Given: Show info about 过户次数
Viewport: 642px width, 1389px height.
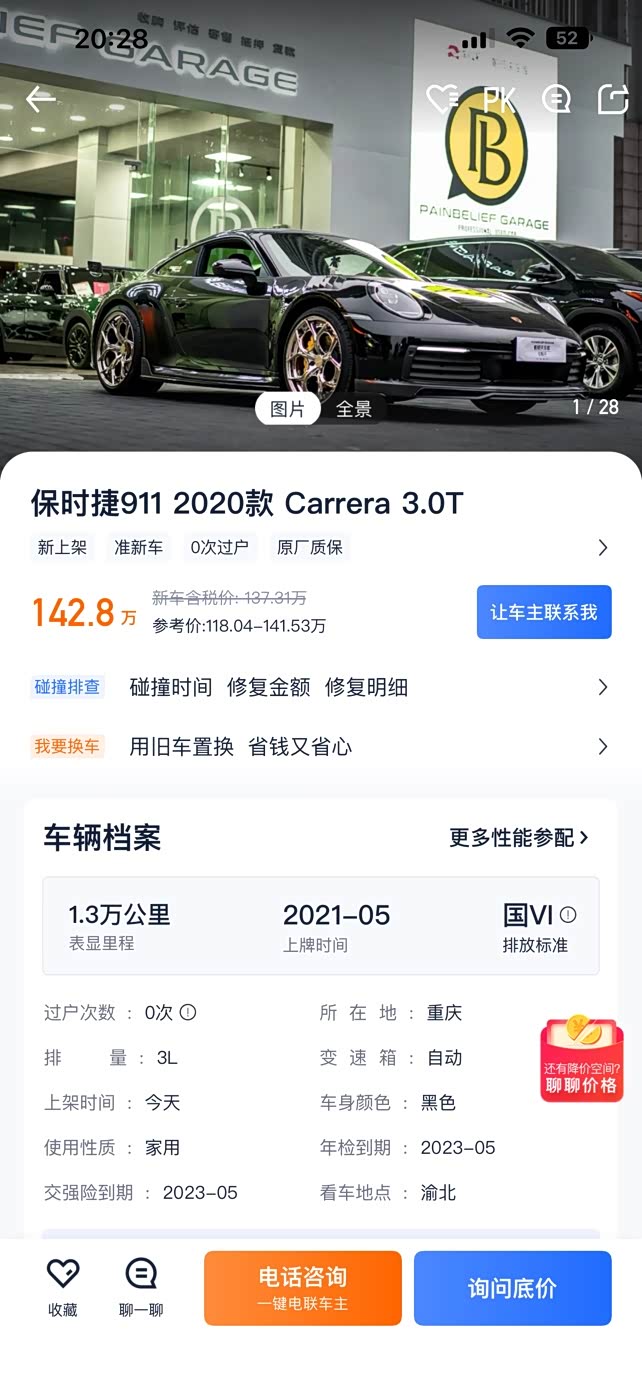Looking at the screenshot, I should [188, 1012].
